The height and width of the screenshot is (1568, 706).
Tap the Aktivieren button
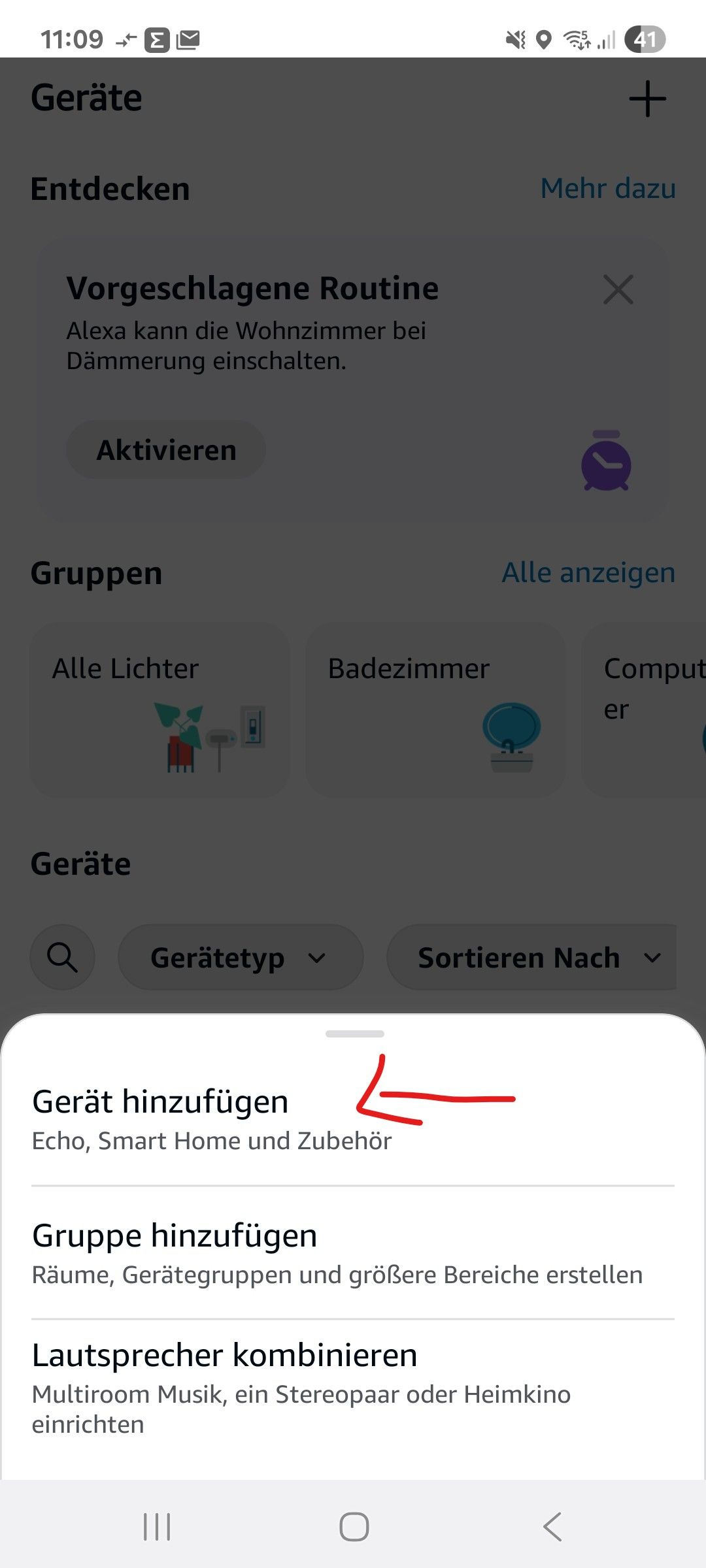[x=166, y=450]
